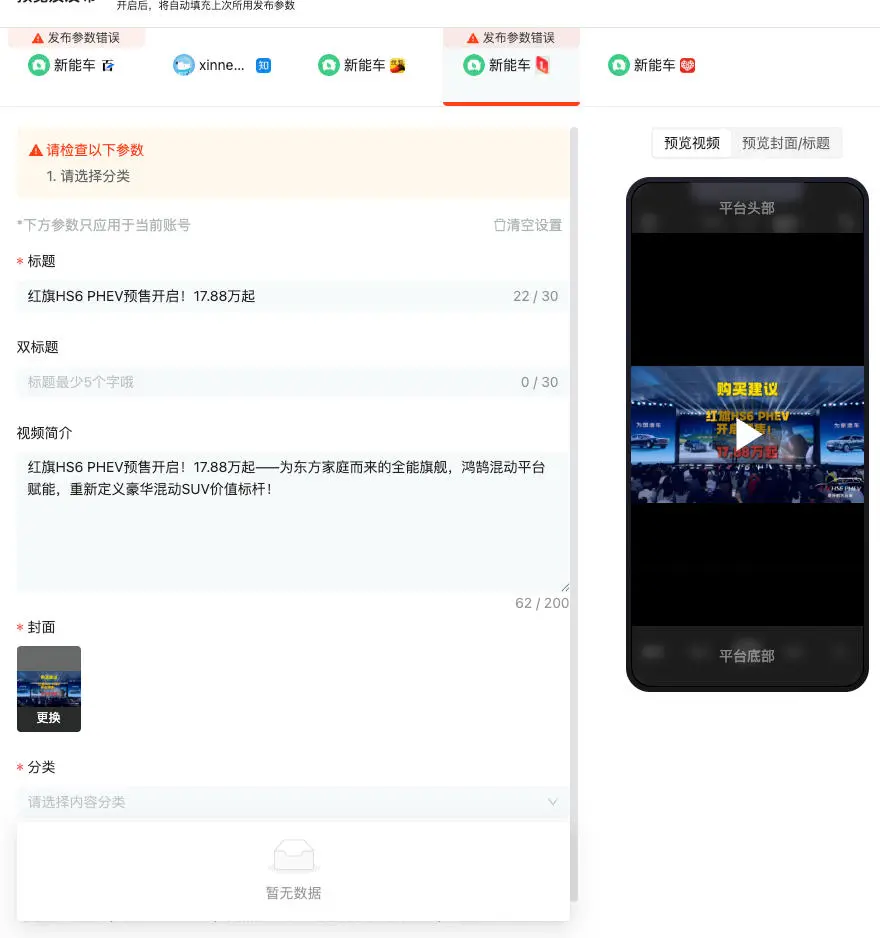Clear settings with 清空设置
The image size is (880, 938).
(528, 225)
